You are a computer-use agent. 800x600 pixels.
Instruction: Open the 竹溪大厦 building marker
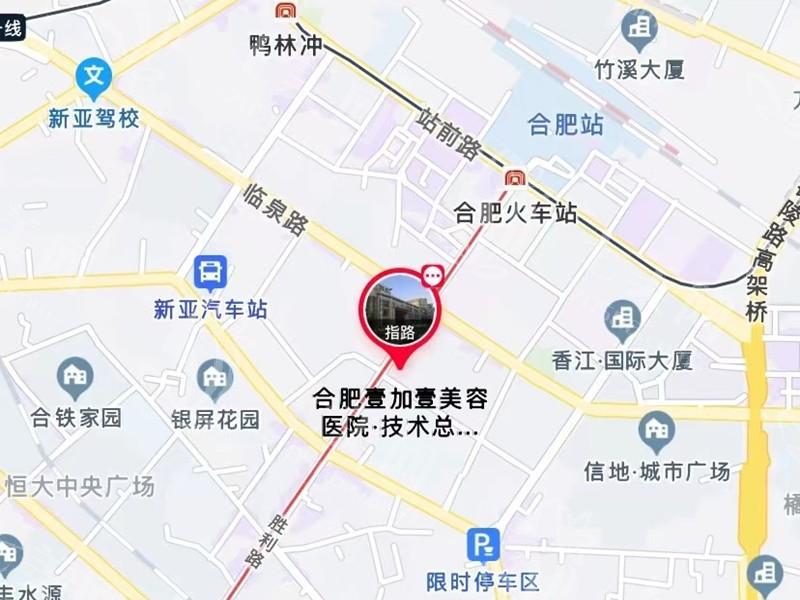click(x=639, y=29)
